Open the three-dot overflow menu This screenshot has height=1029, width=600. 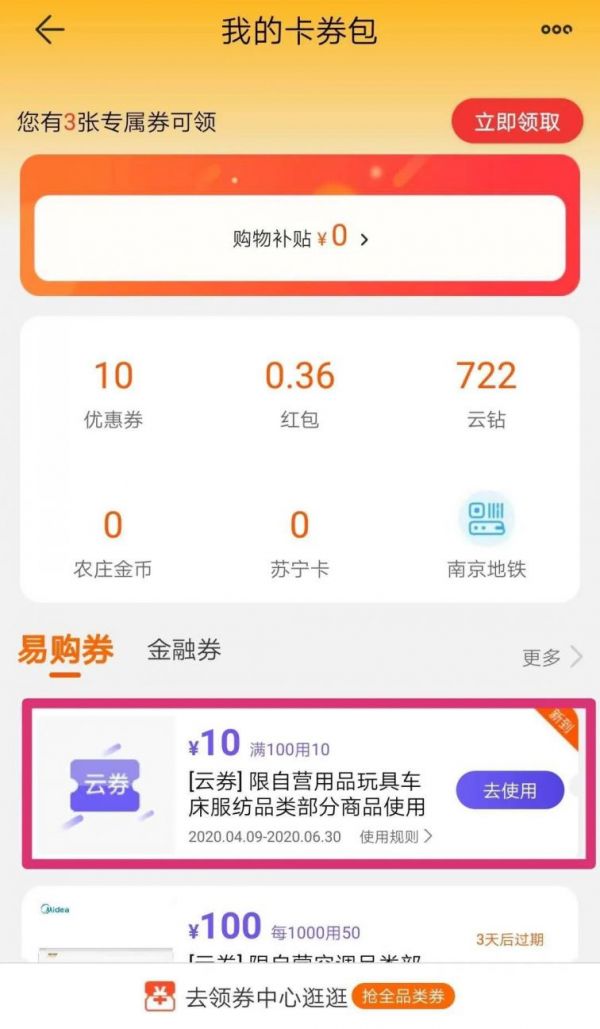[x=556, y=30]
